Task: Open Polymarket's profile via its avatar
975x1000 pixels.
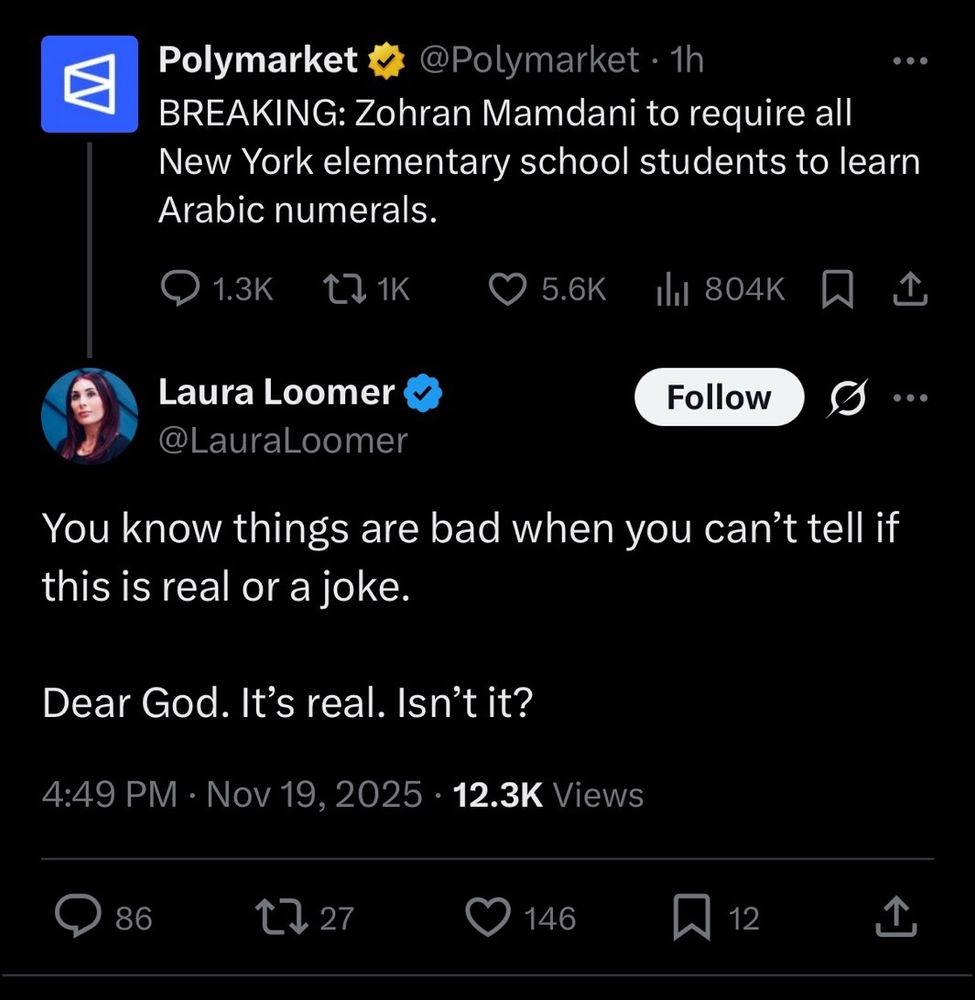Action: coord(89,84)
